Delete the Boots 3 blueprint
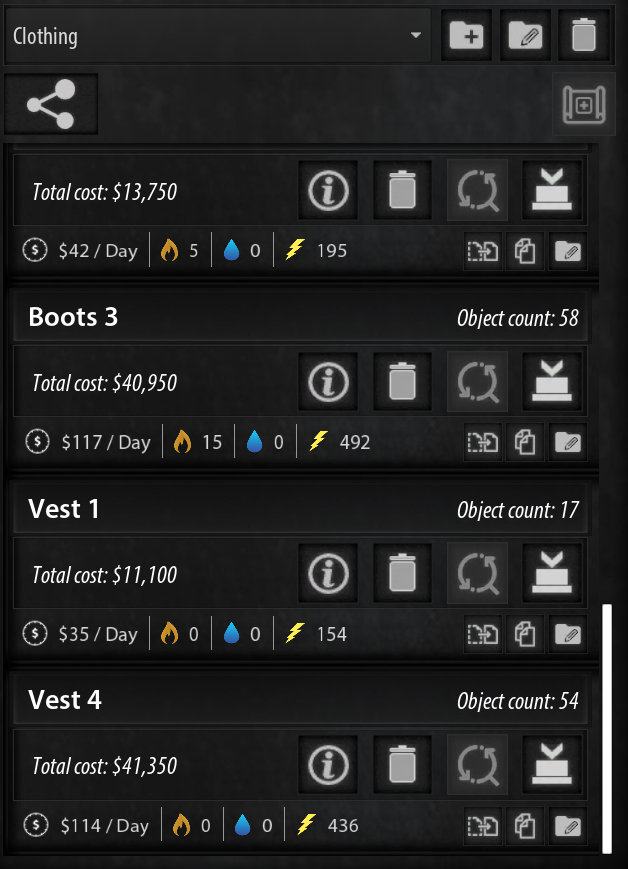This screenshot has height=869, width=628. 401,382
